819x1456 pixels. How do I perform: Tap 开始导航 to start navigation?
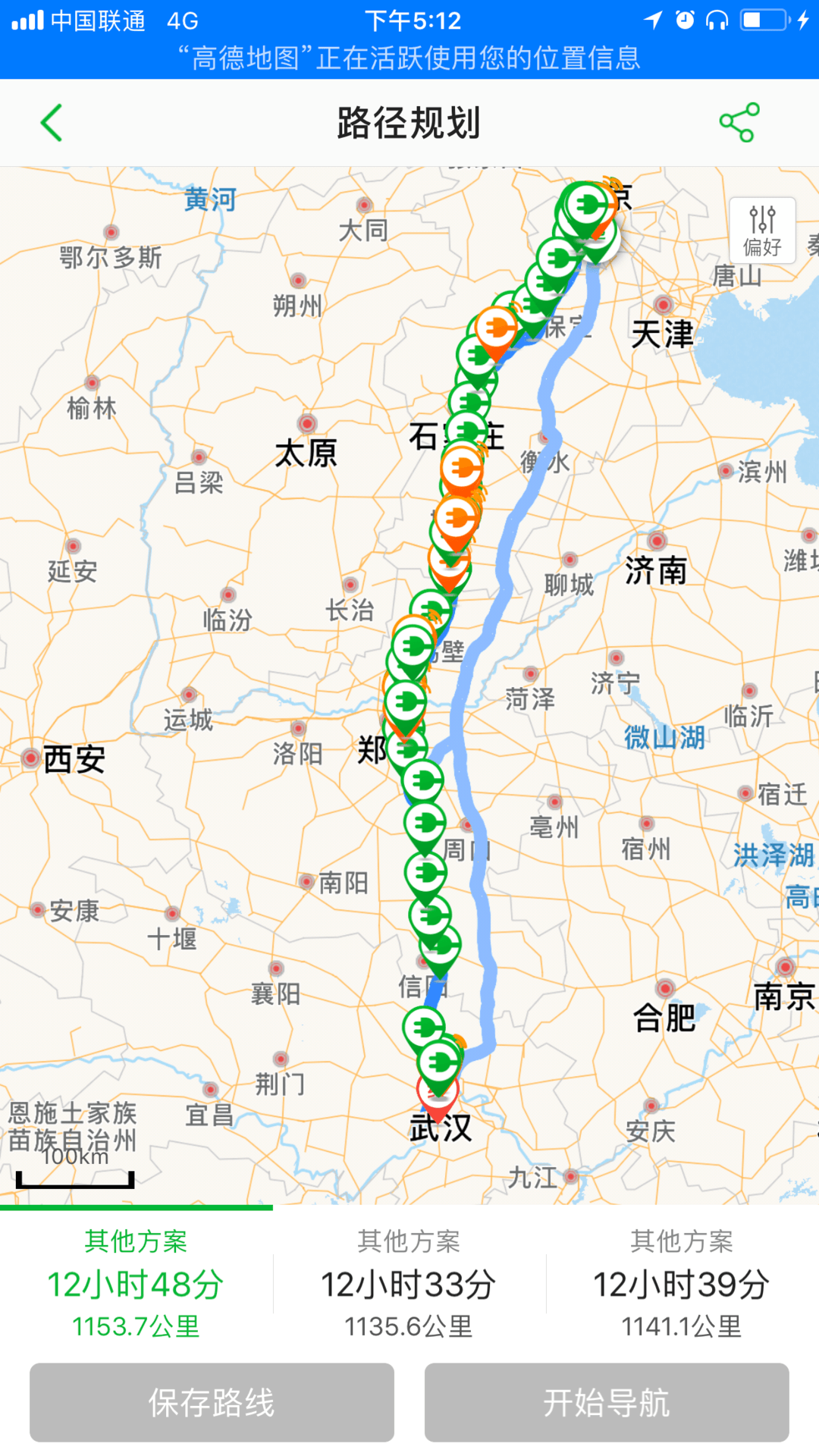click(607, 1402)
